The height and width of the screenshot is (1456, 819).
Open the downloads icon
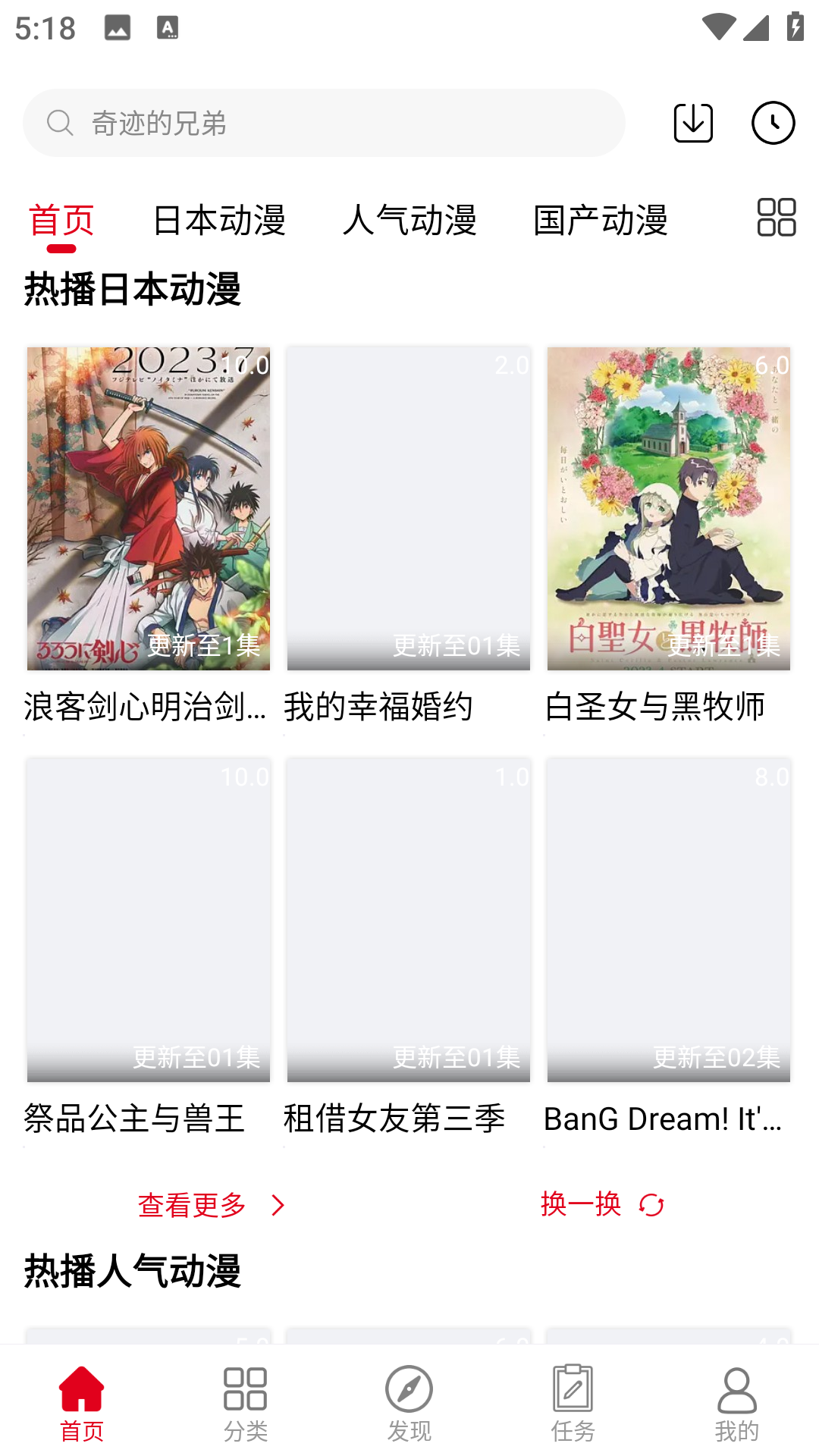coord(693,123)
